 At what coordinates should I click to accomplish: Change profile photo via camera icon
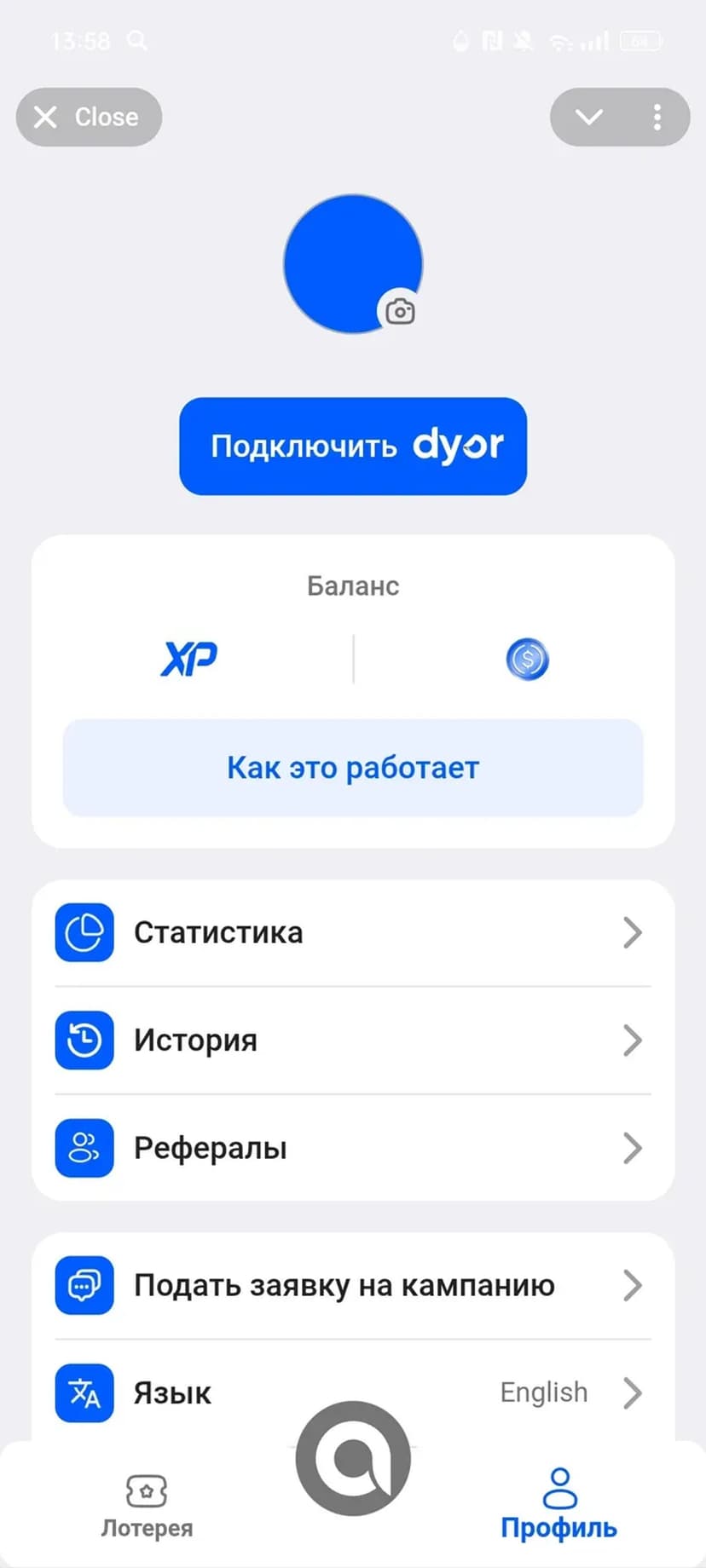pos(399,312)
